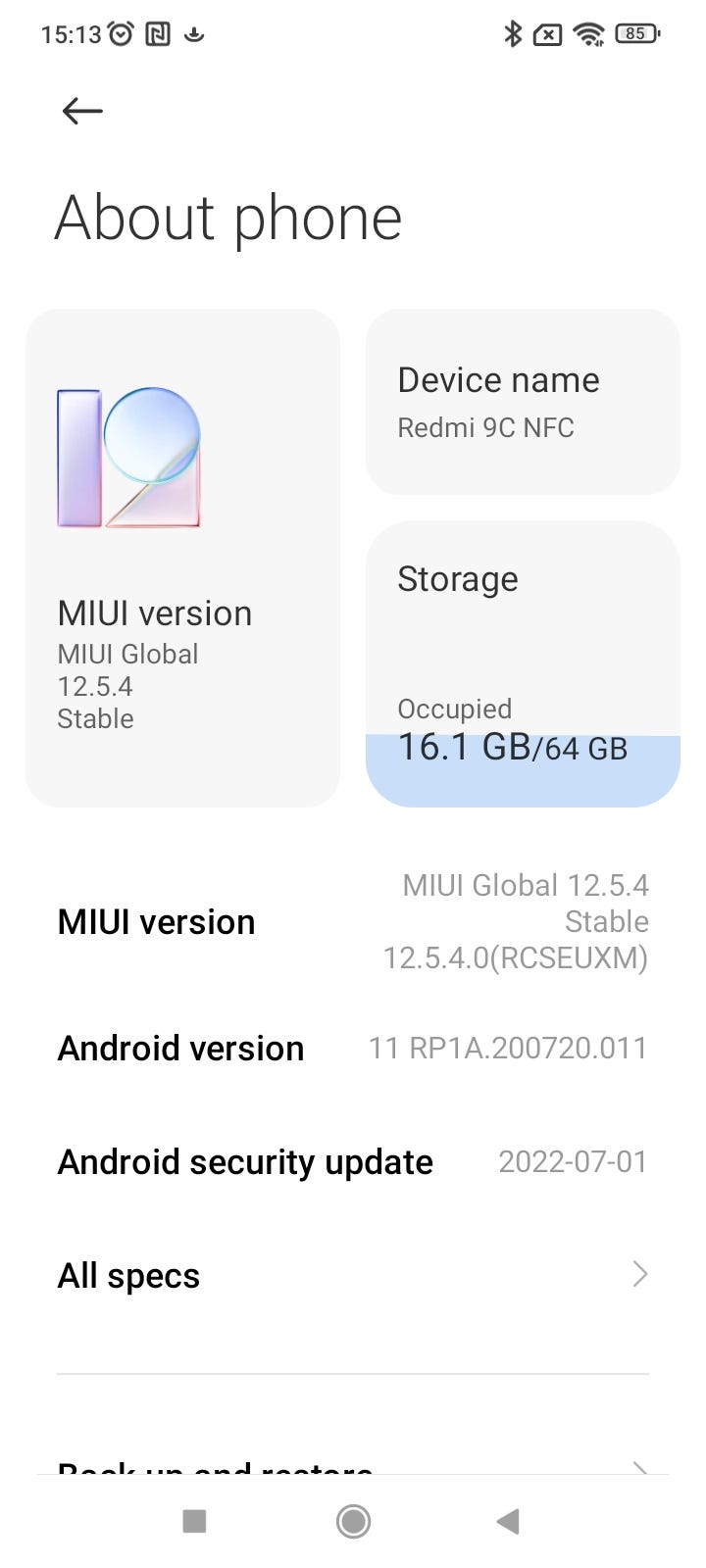Image resolution: width=706 pixels, height=1568 pixels.
Task: Open the Device name card
Action: 523,402
